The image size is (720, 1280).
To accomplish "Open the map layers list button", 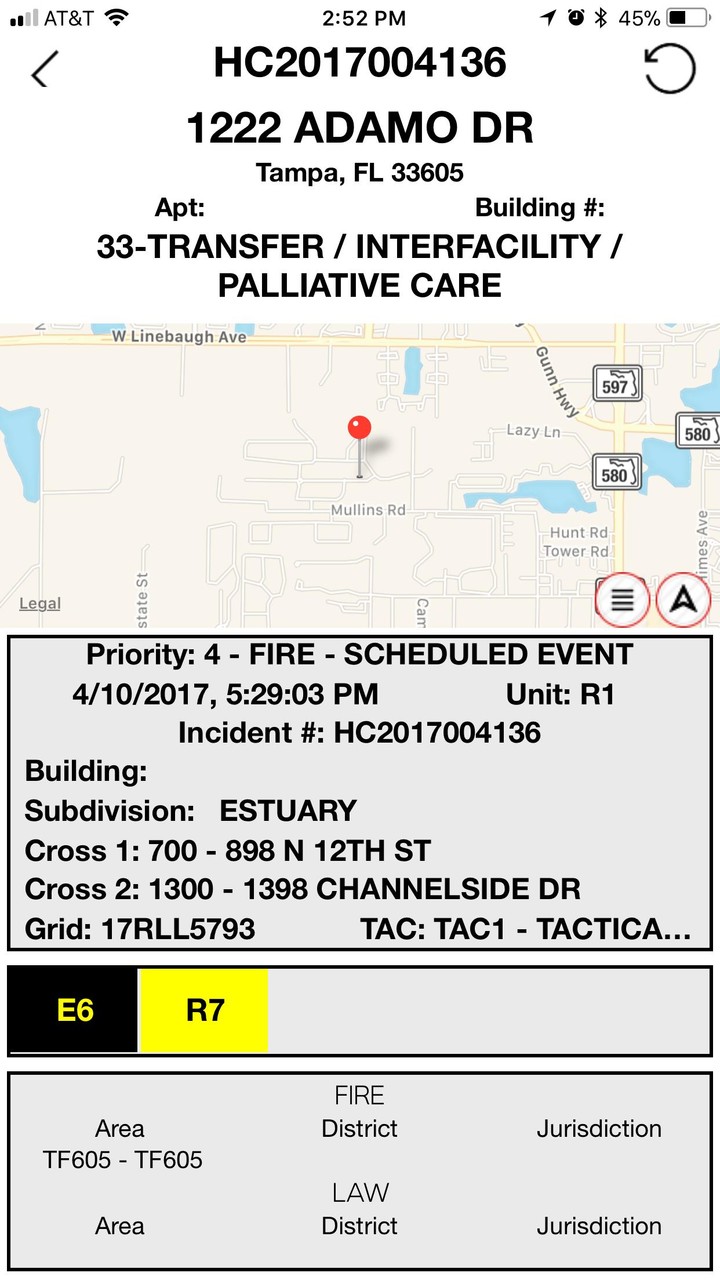I will point(623,600).
